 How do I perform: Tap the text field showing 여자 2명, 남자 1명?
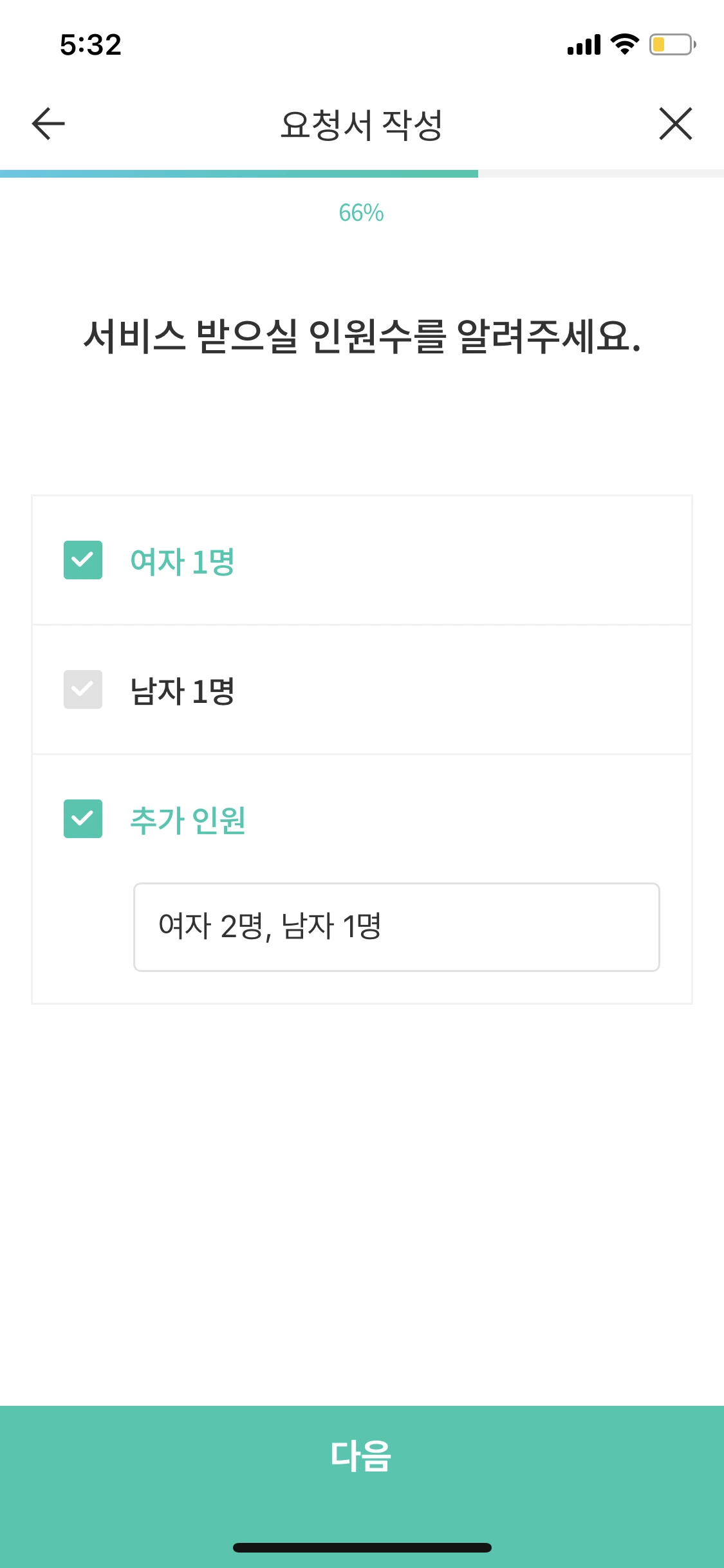pos(396,927)
